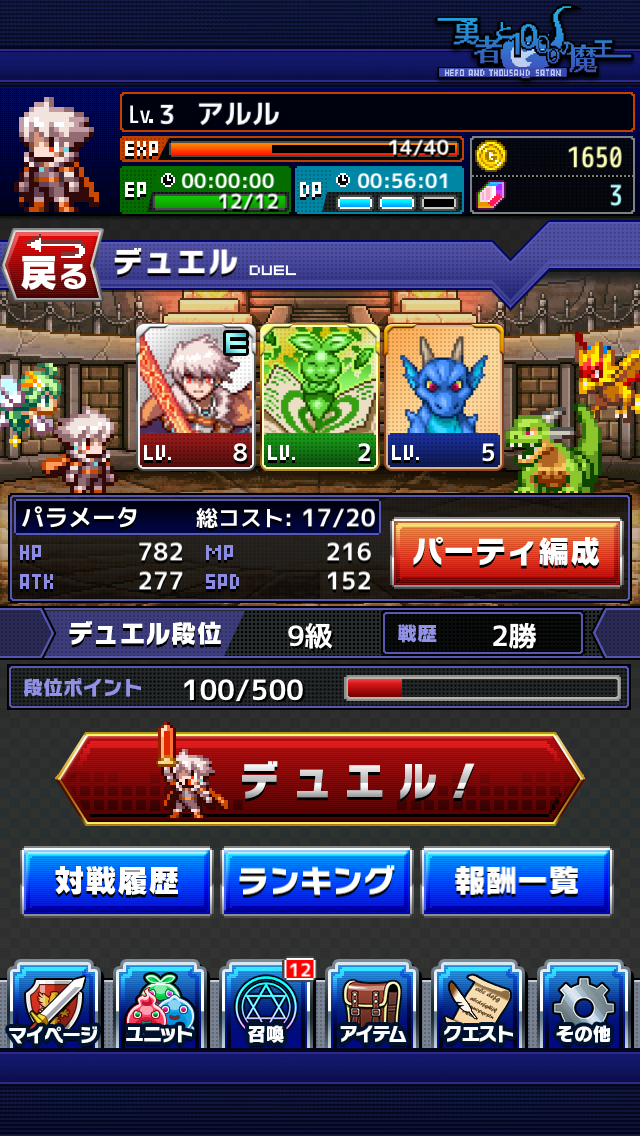
Task: Open the アイテム items tab
Action: point(372,1005)
